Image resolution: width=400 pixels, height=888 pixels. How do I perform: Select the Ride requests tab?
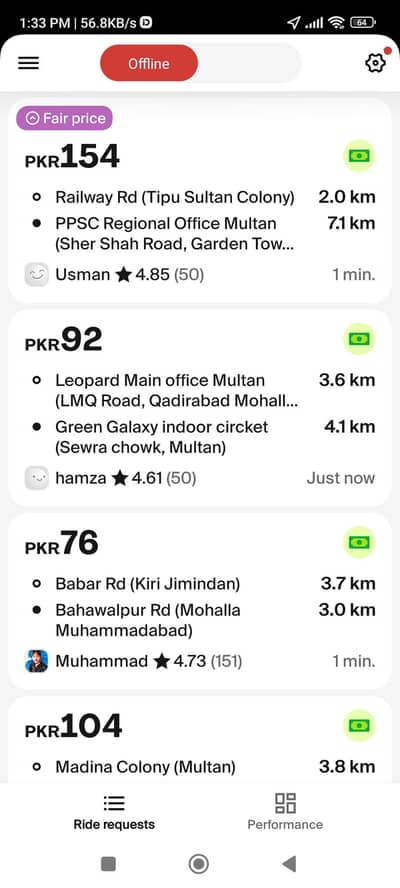(x=114, y=810)
